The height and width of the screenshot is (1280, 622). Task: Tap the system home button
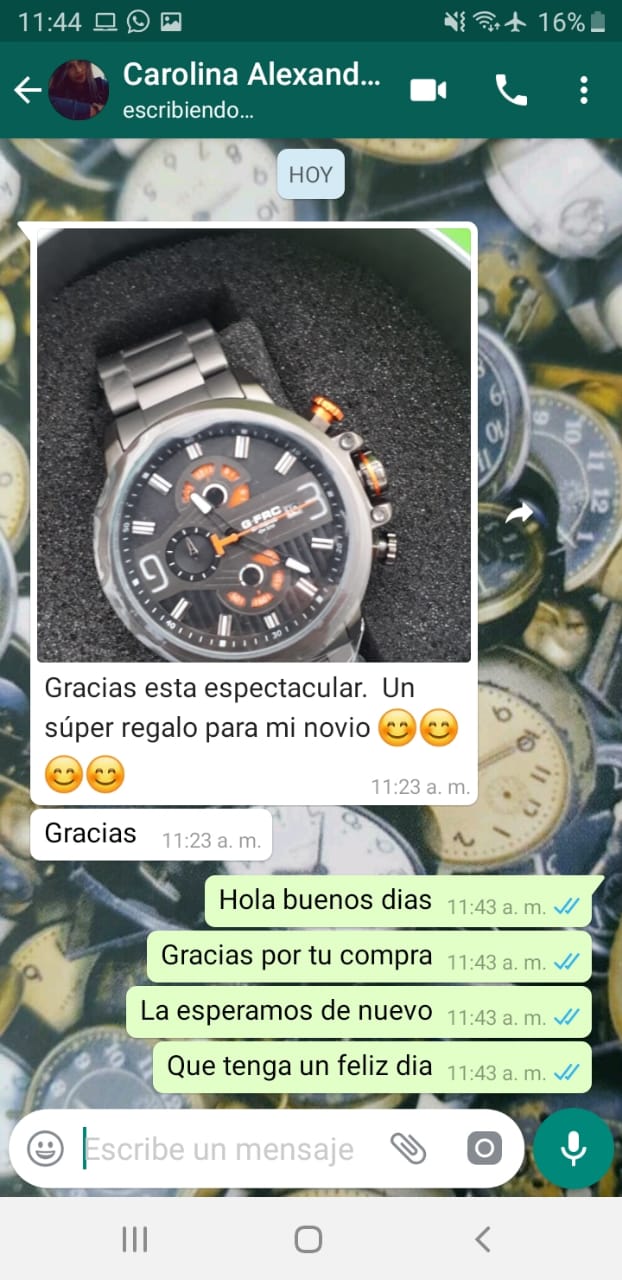[309, 1240]
